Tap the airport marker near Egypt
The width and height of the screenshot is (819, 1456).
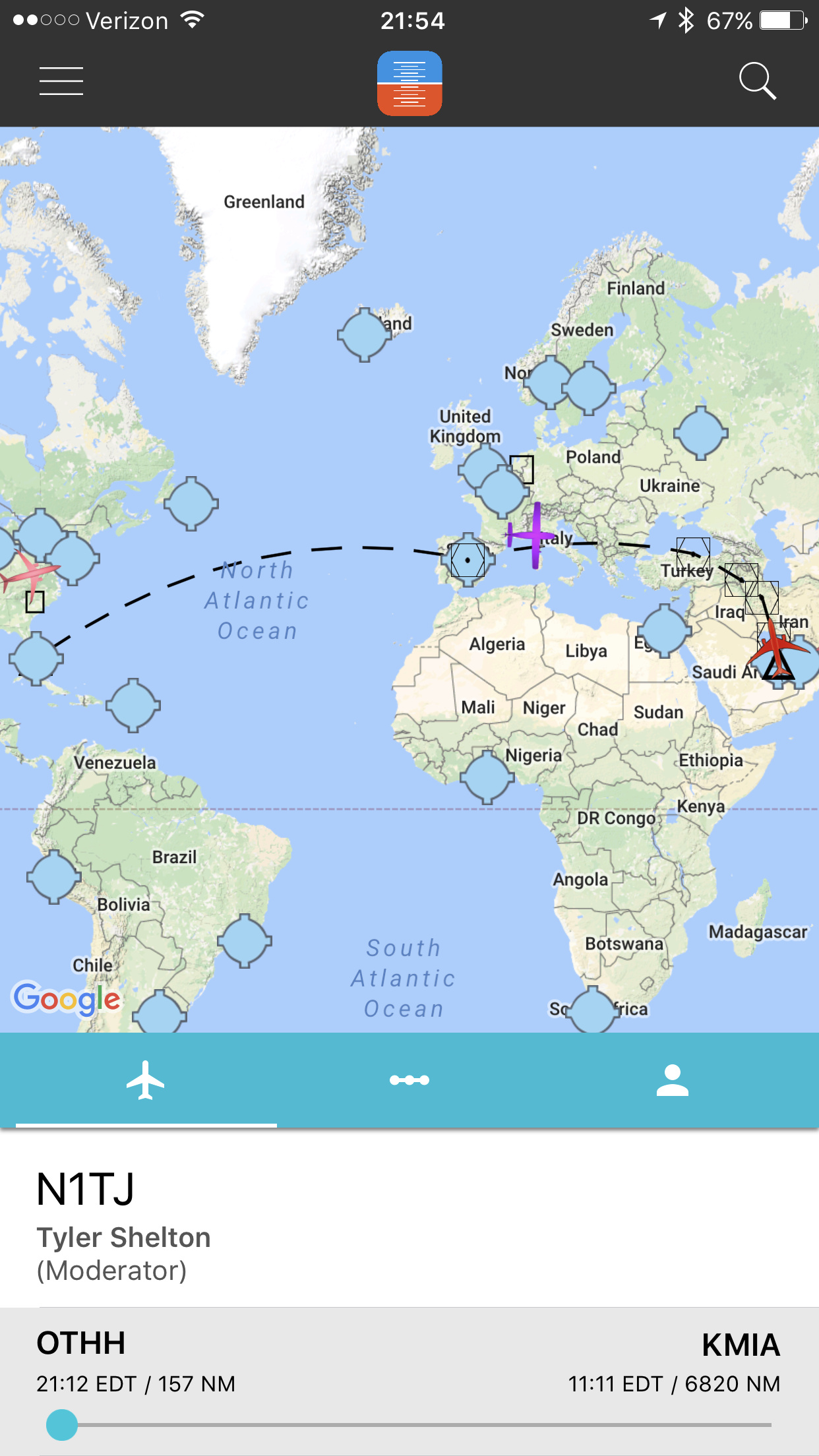coord(664,630)
